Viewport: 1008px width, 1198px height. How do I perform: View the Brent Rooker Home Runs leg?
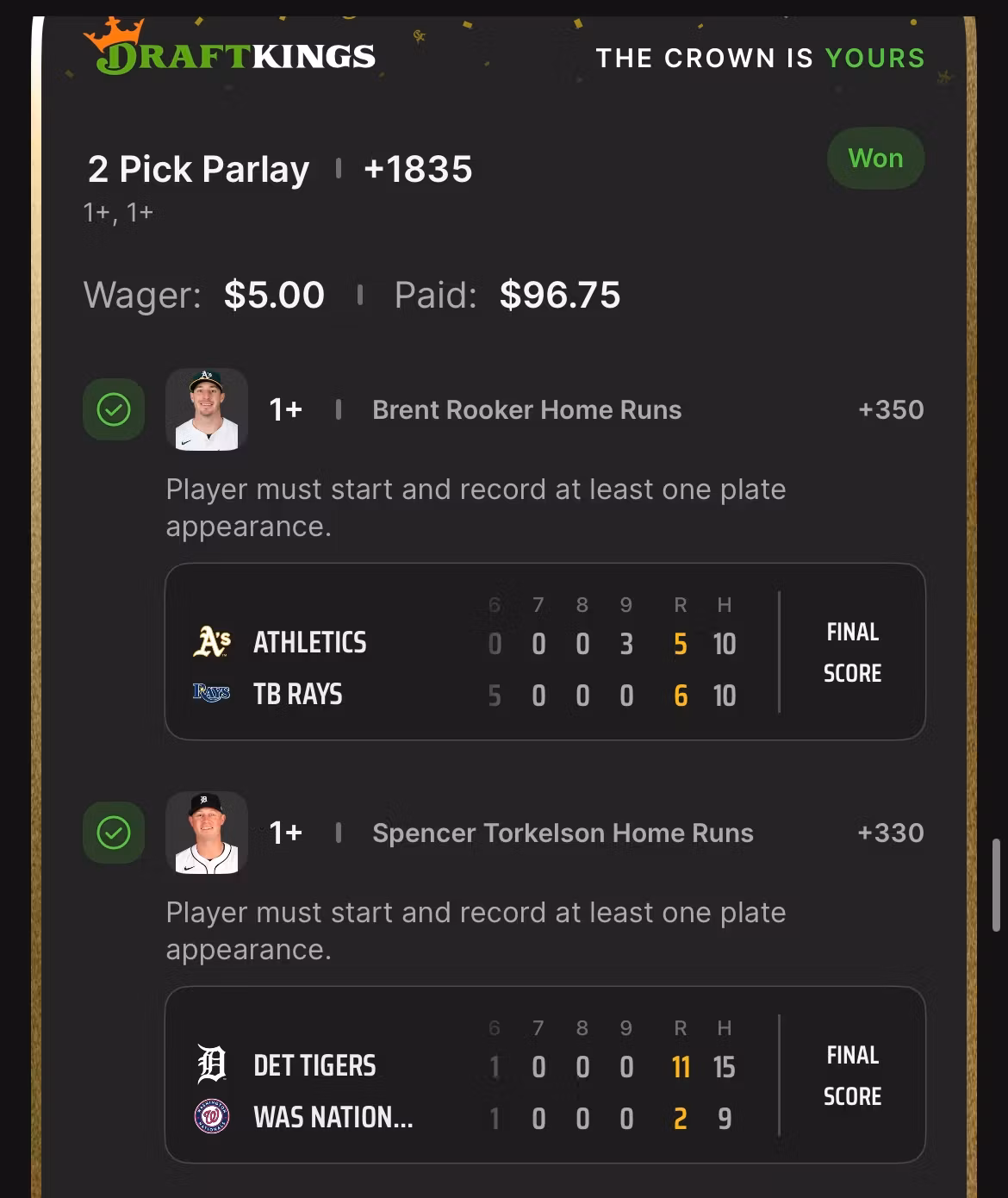(526, 410)
